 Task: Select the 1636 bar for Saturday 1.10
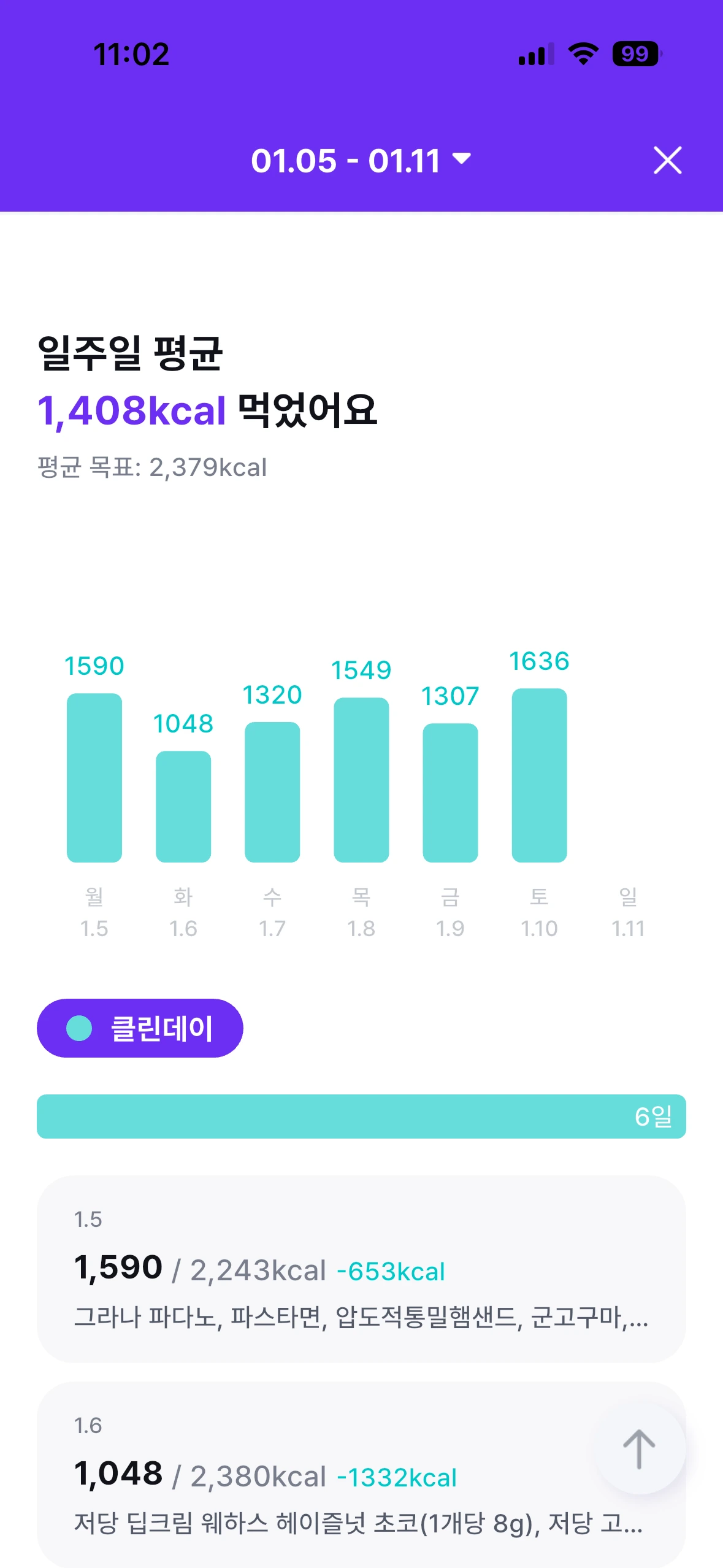pos(540,775)
